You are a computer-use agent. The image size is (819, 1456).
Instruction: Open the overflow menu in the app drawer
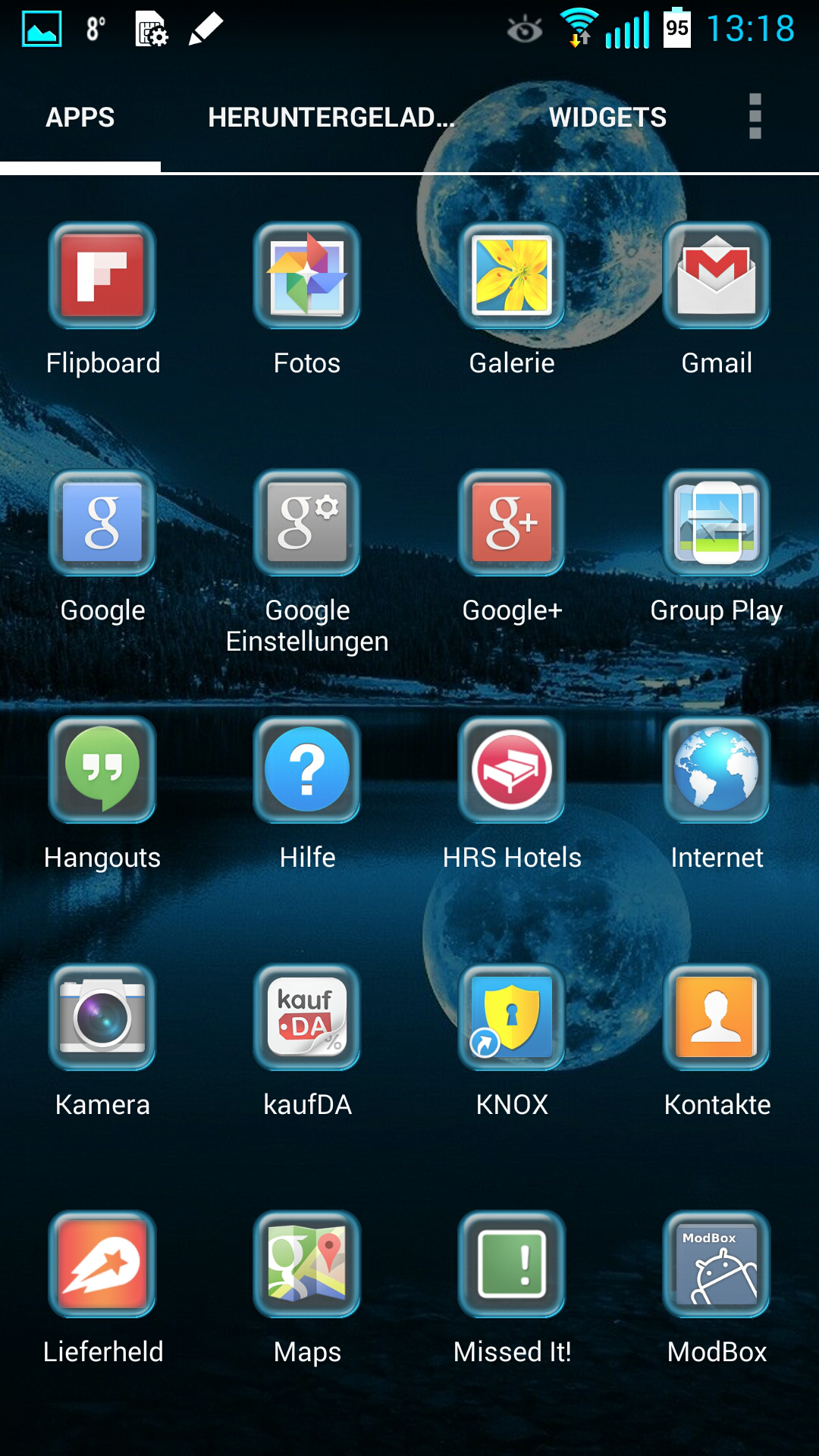(x=755, y=117)
